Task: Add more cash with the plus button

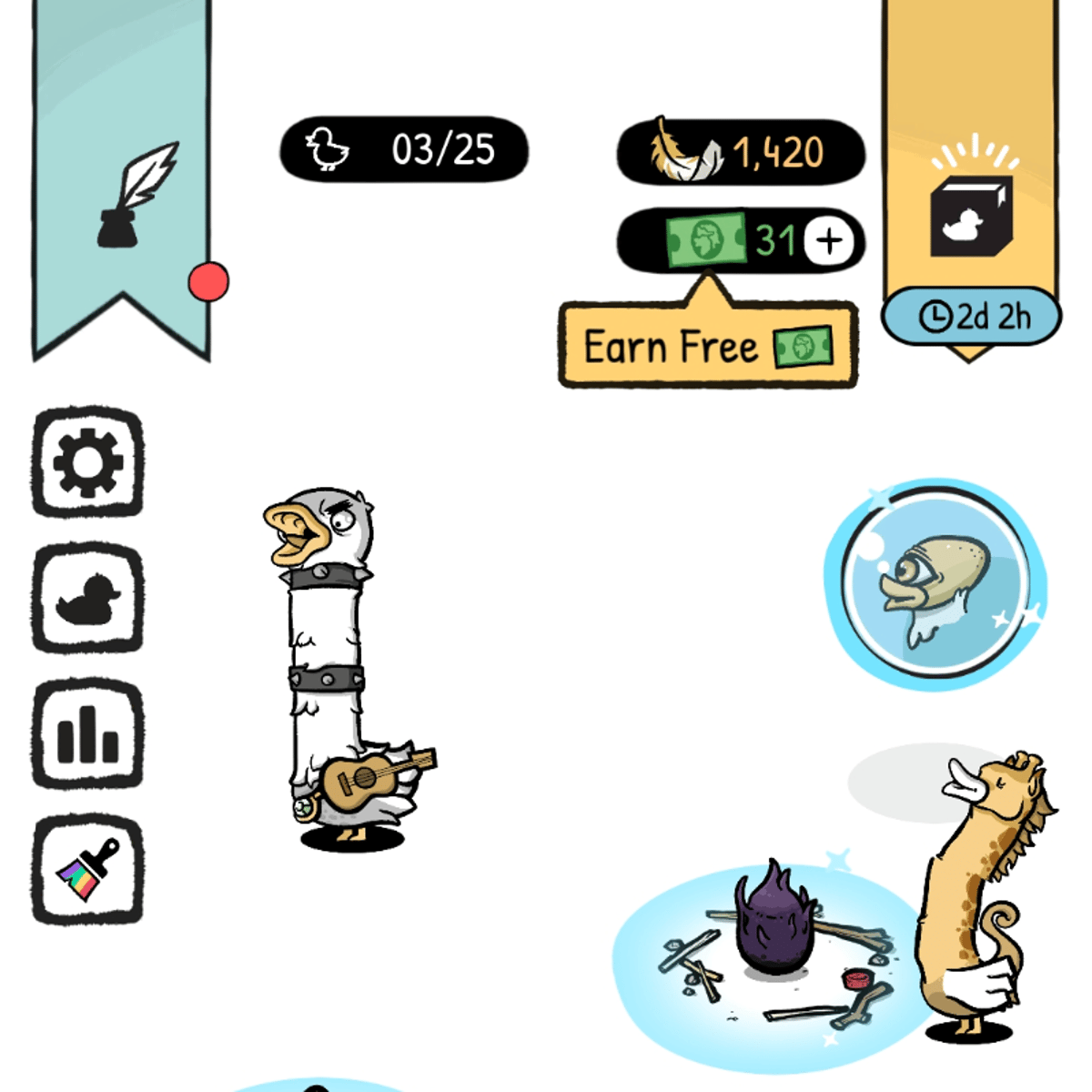Action: click(829, 241)
